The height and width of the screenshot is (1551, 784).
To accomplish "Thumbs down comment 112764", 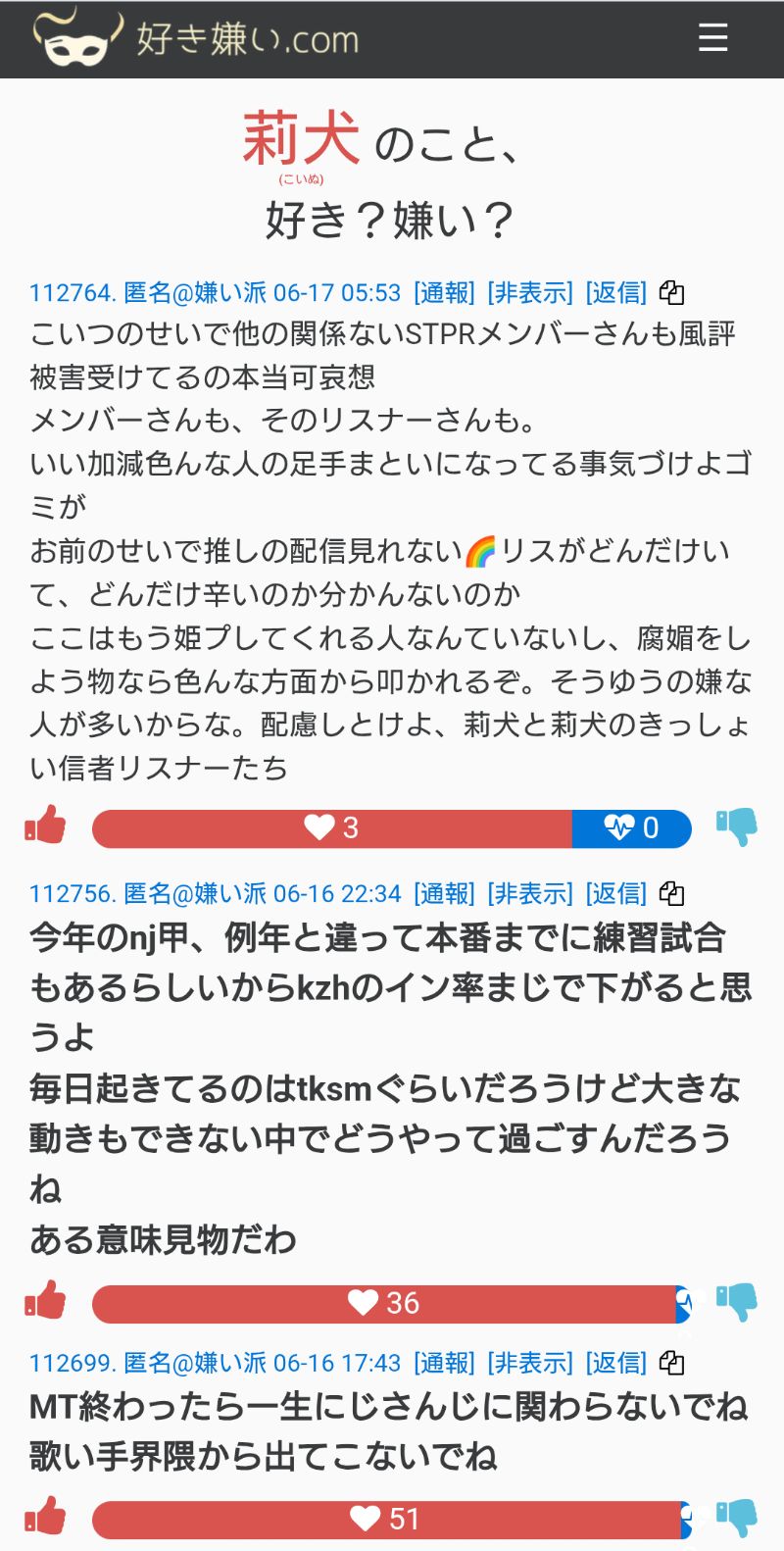I will click(x=737, y=827).
